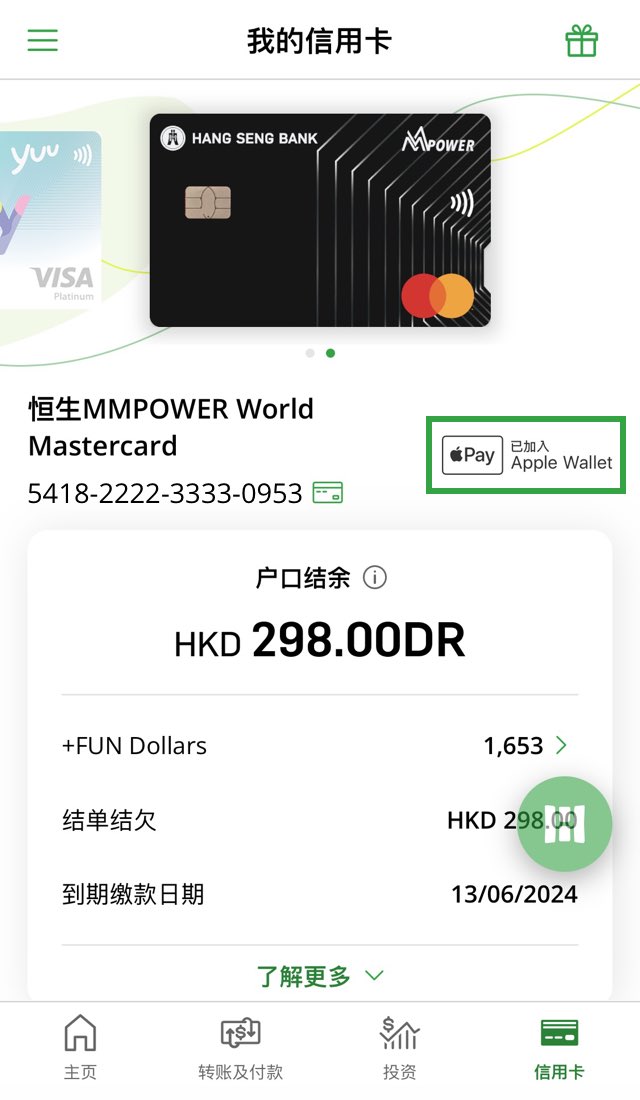Open the hamburger drawer menu
Viewport: 640px width, 1100px height.
[x=42, y=40]
